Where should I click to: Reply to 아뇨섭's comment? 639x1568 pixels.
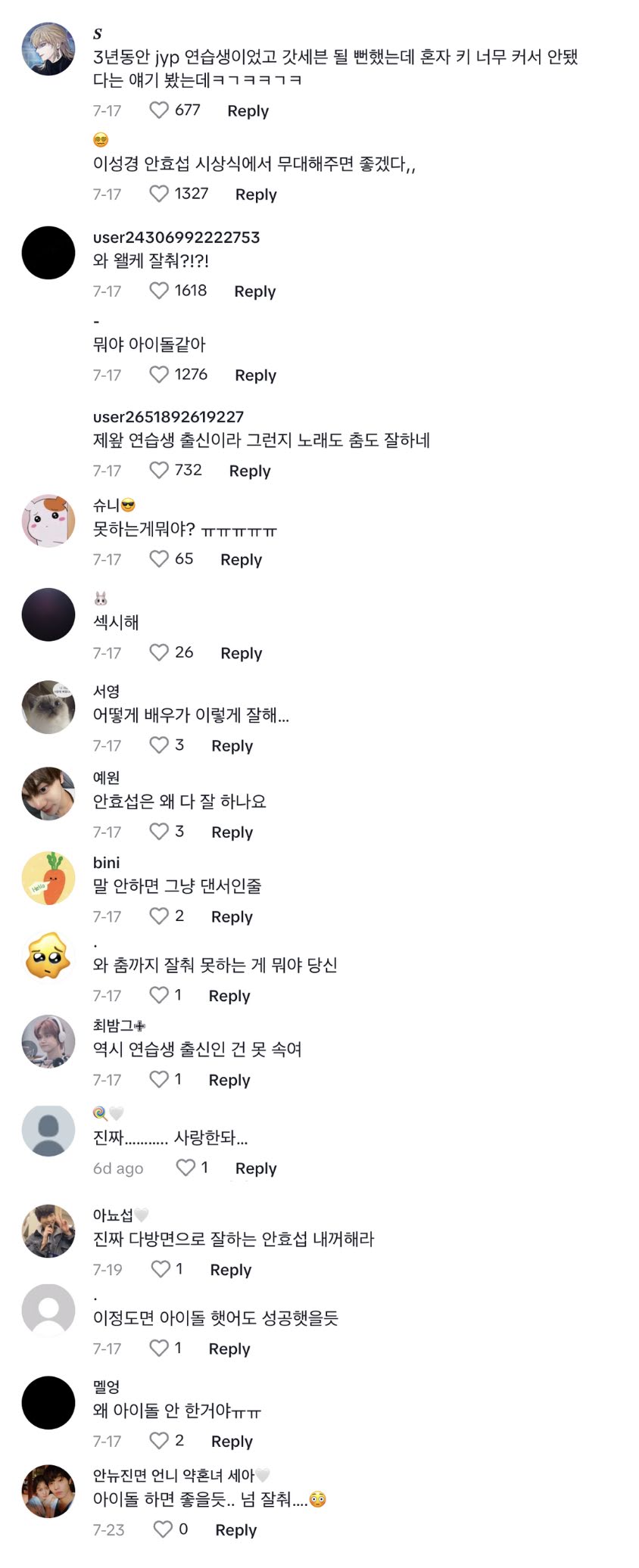(x=231, y=1270)
